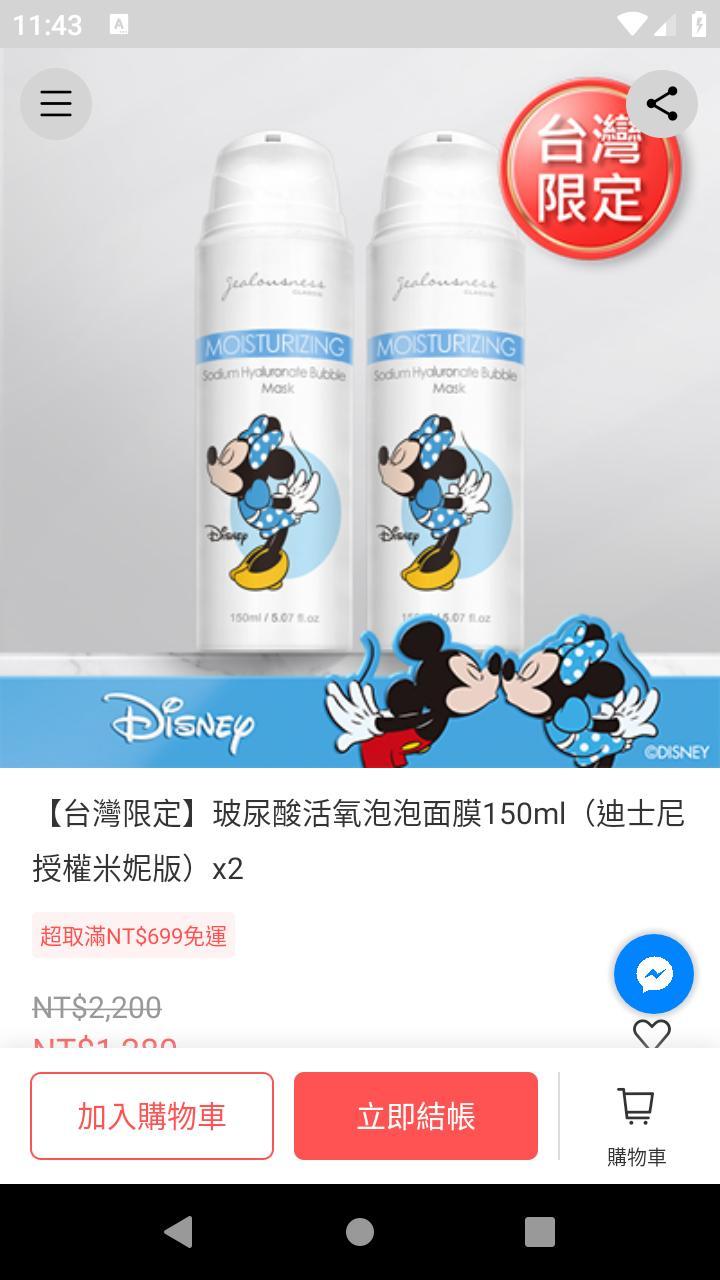Add product to wishlist heart
Screen dimensions: 720x1280
(652, 1034)
